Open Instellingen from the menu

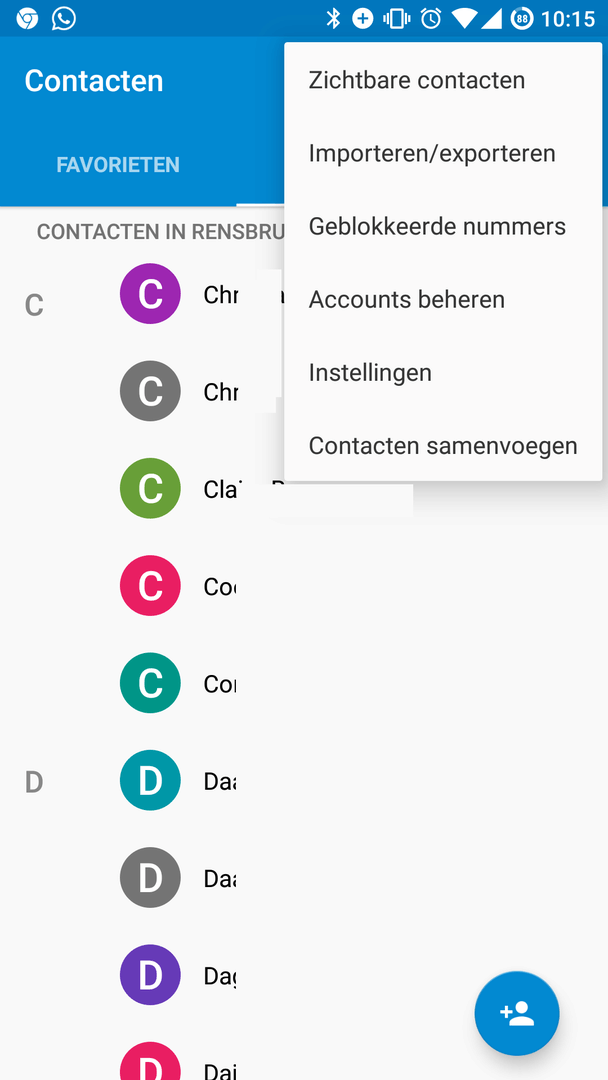(370, 373)
